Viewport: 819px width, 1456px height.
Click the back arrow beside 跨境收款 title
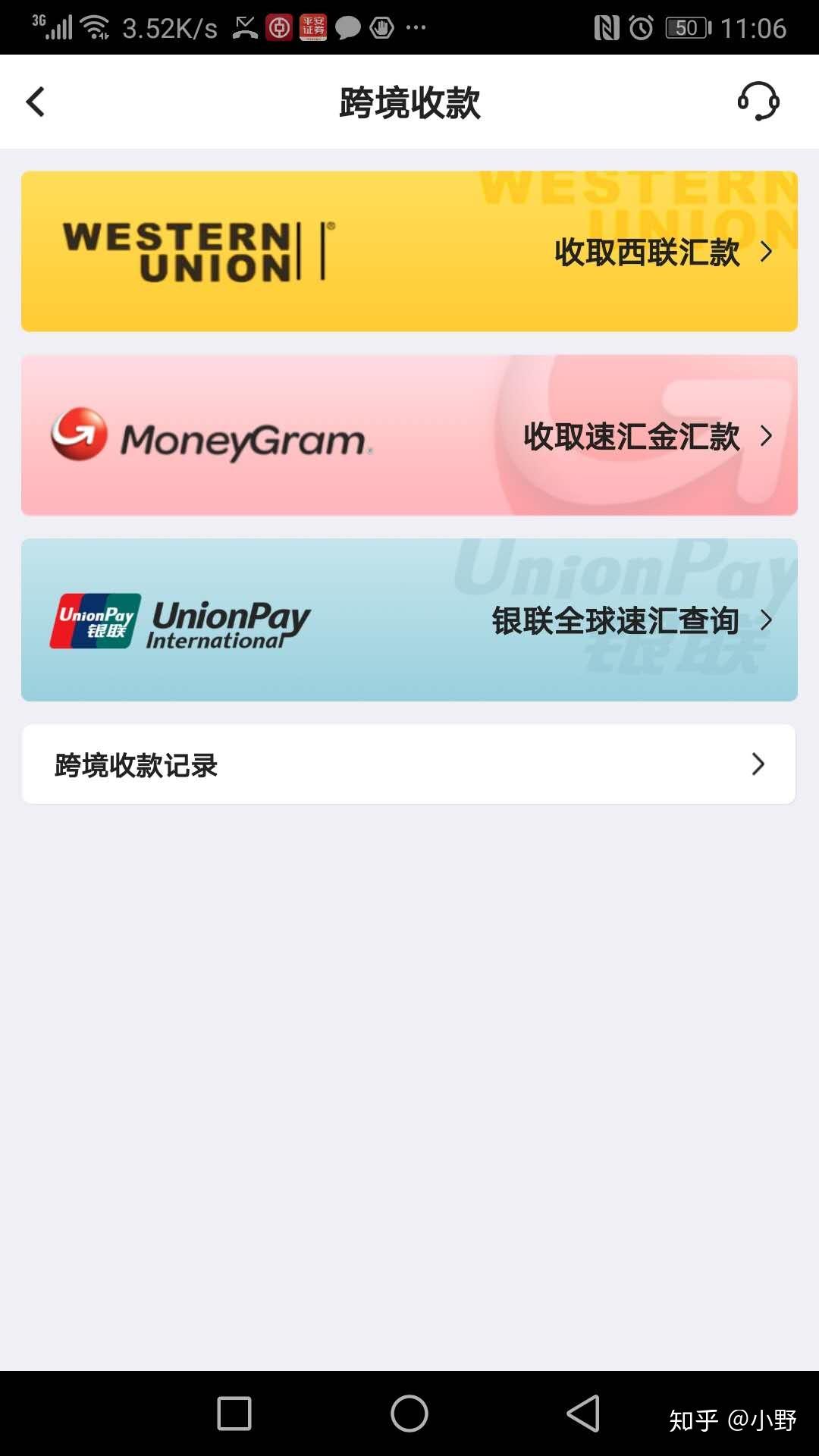(34, 101)
